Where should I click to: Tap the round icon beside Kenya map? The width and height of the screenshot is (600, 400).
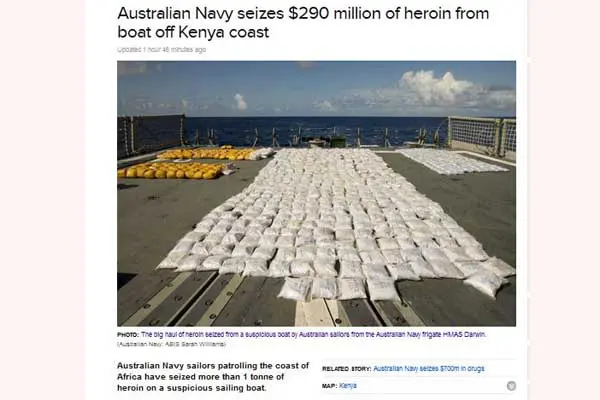[511, 386]
